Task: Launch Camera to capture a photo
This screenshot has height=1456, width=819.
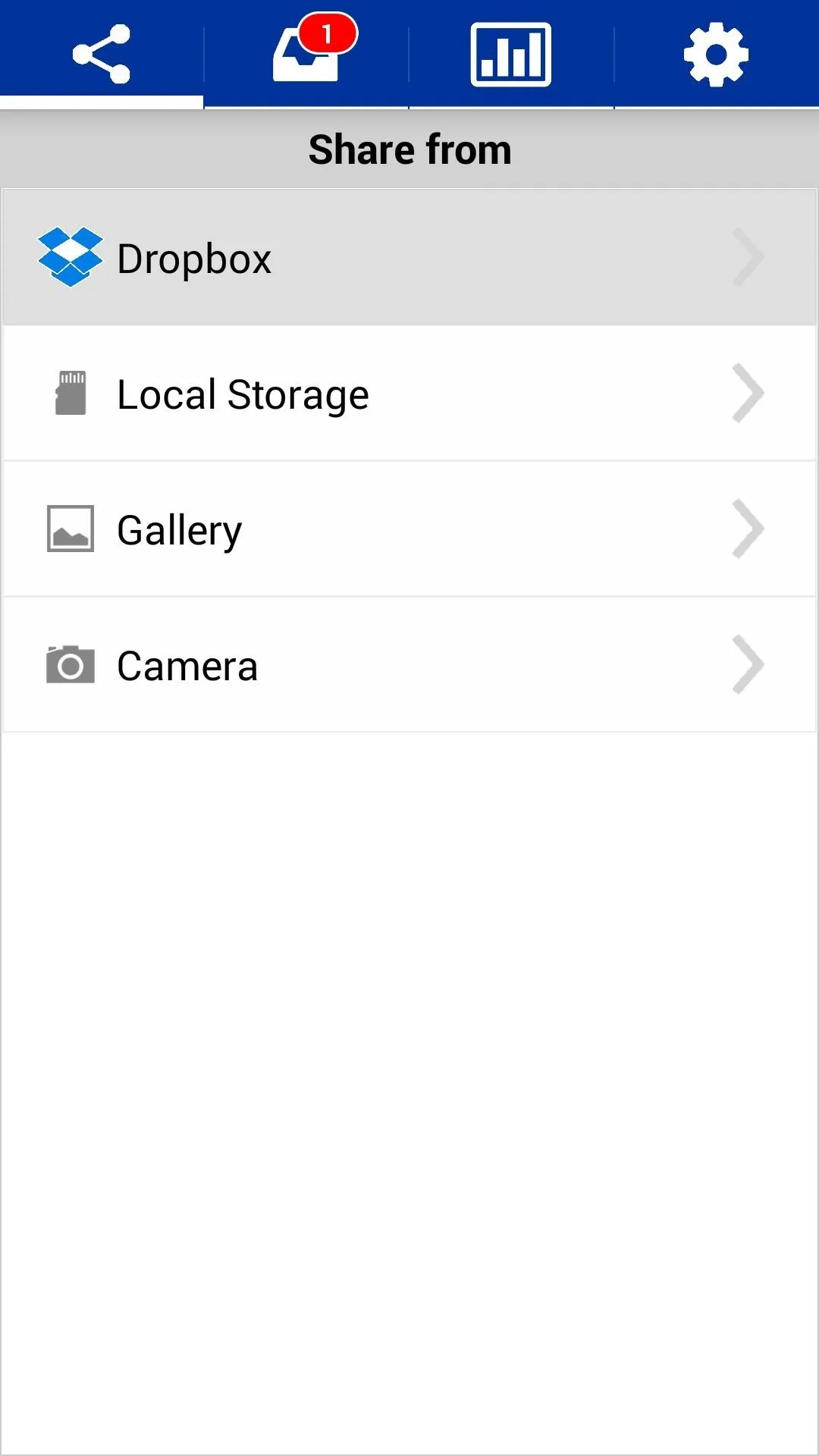Action: tap(409, 665)
